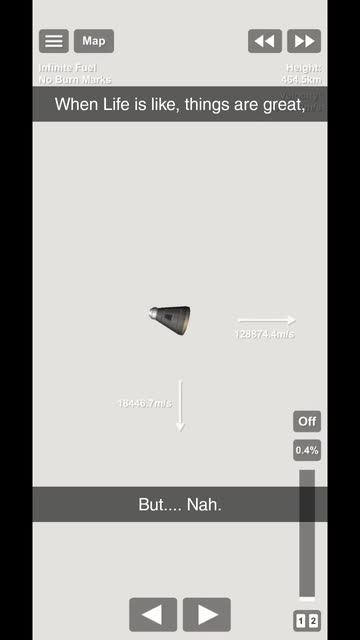The image size is (360, 640).
Task: Rotate the capsule right with arrow button
Action: [x=207, y=615]
